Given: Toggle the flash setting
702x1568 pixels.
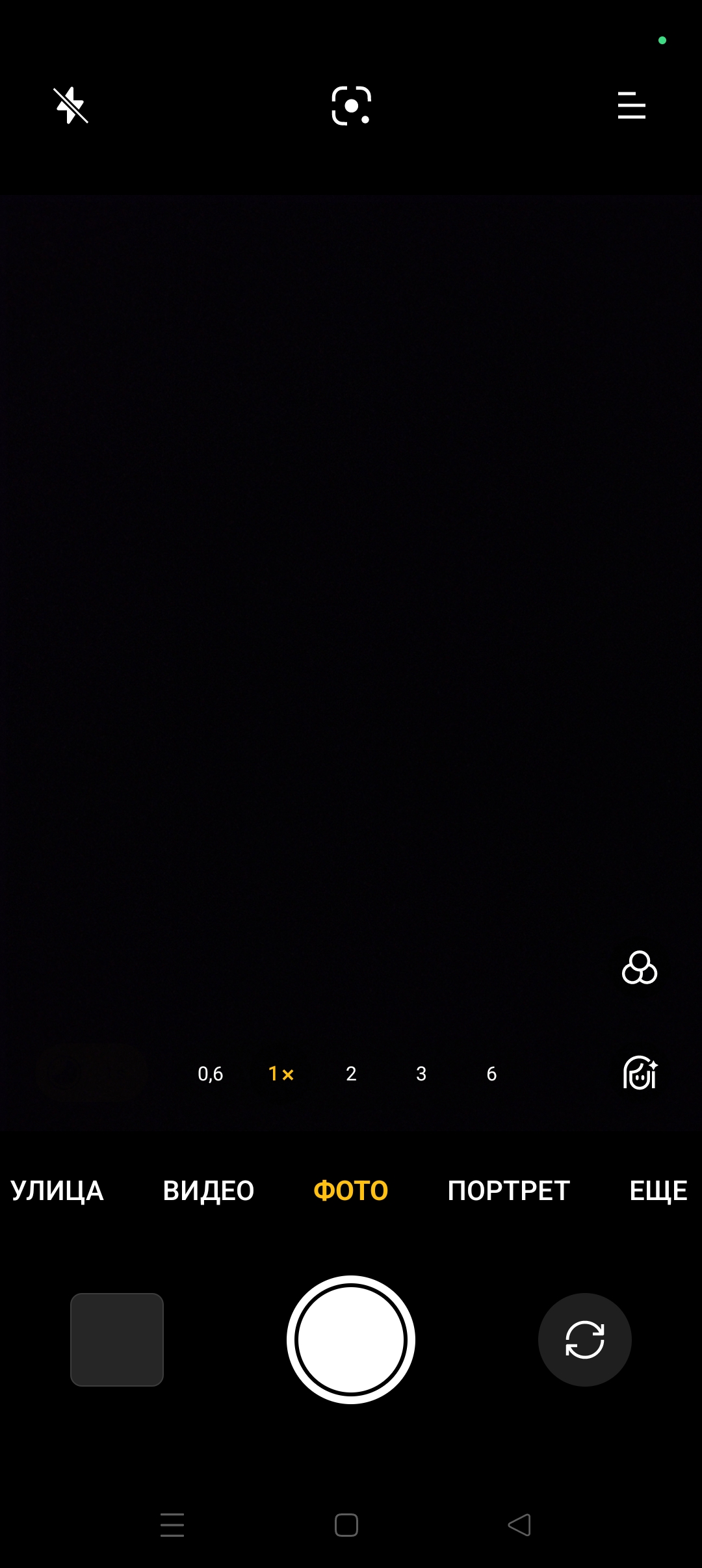Looking at the screenshot, I should click(70, 105).
